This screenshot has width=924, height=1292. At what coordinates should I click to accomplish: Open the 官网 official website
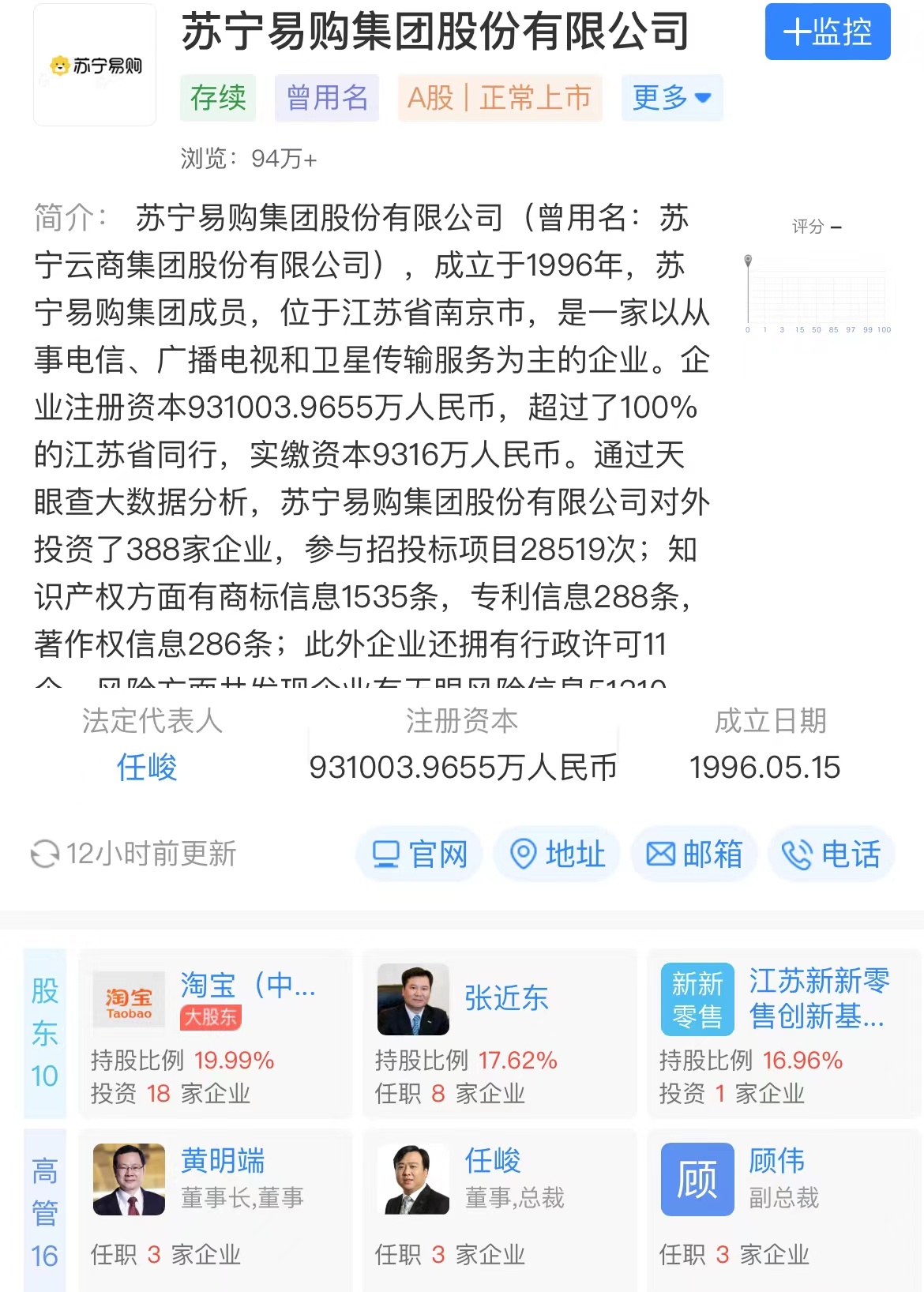[x=419, y=854]
